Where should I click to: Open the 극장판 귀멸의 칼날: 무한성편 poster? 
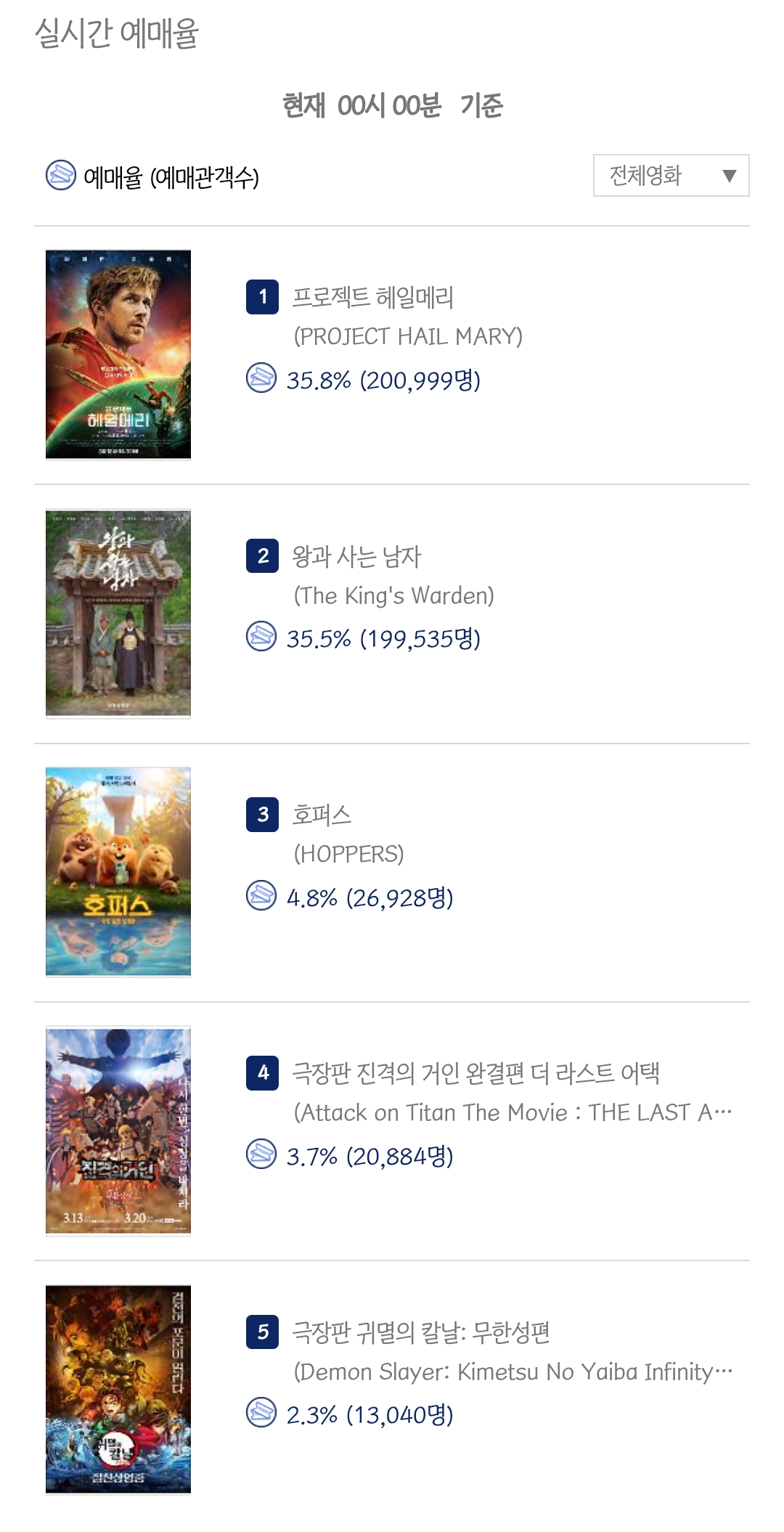(118, 1389)
